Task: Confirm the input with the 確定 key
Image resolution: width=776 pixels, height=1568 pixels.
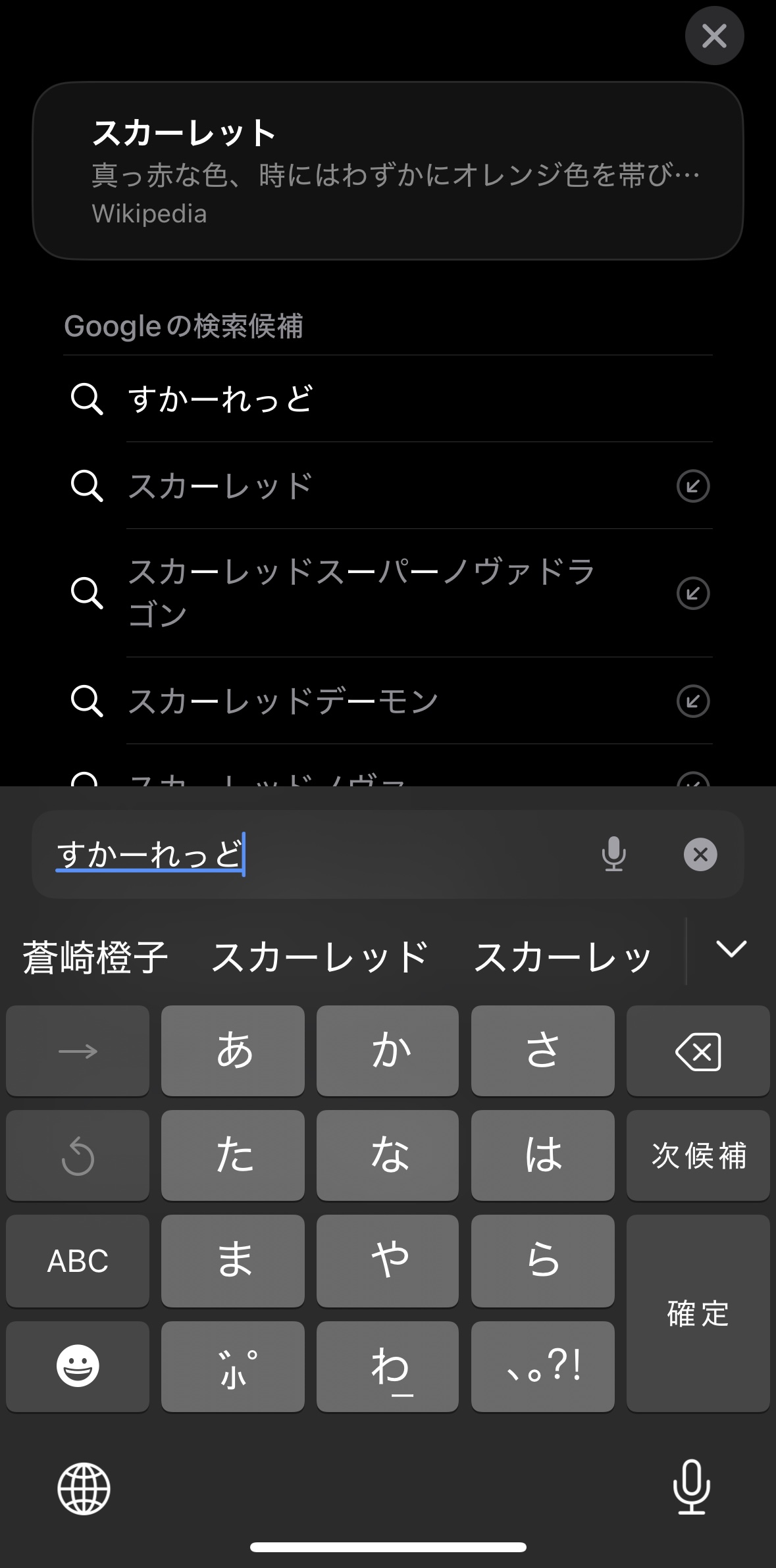Action: pyautogui.click(x=698, y=1313)
